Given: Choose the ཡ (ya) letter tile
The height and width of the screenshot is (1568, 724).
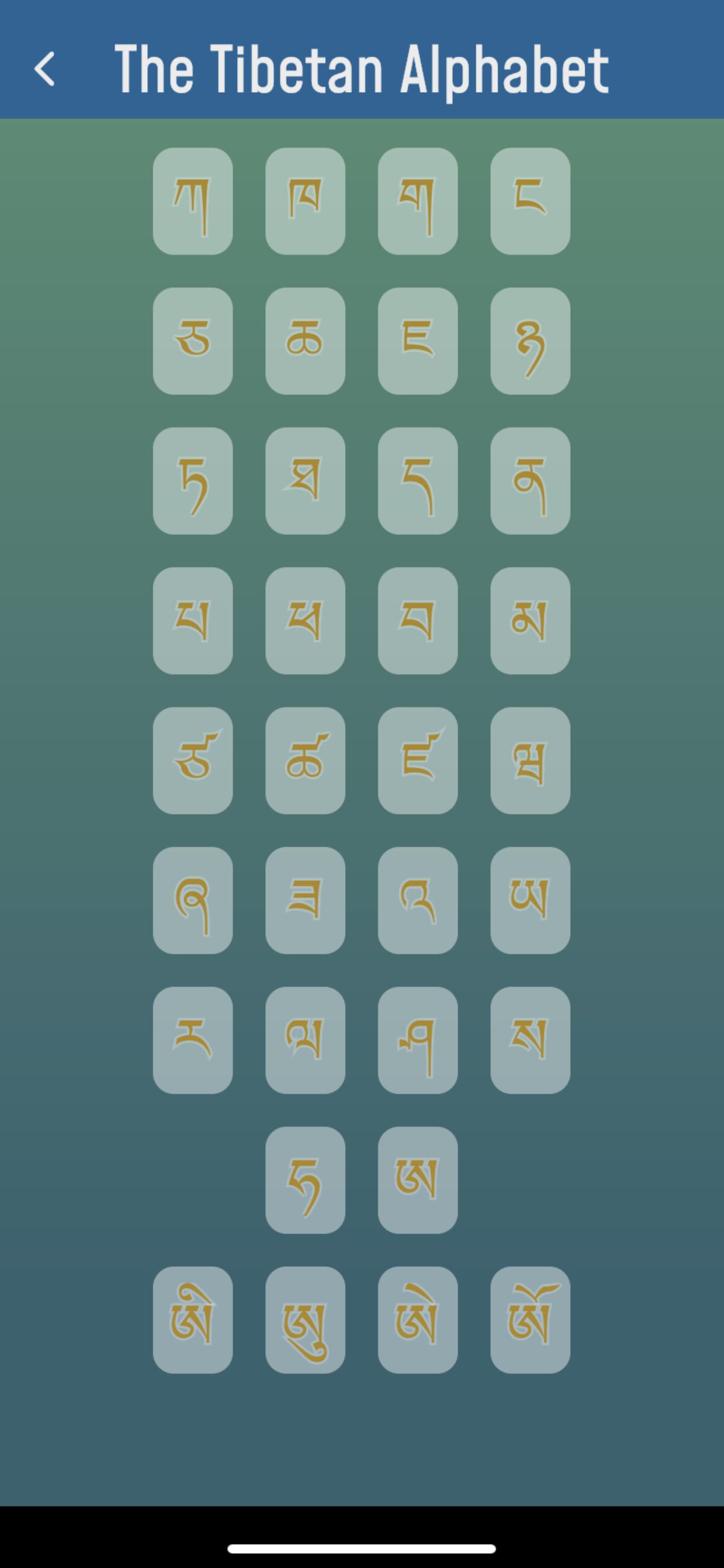Looking at the screenshot, I should point(530,900).
